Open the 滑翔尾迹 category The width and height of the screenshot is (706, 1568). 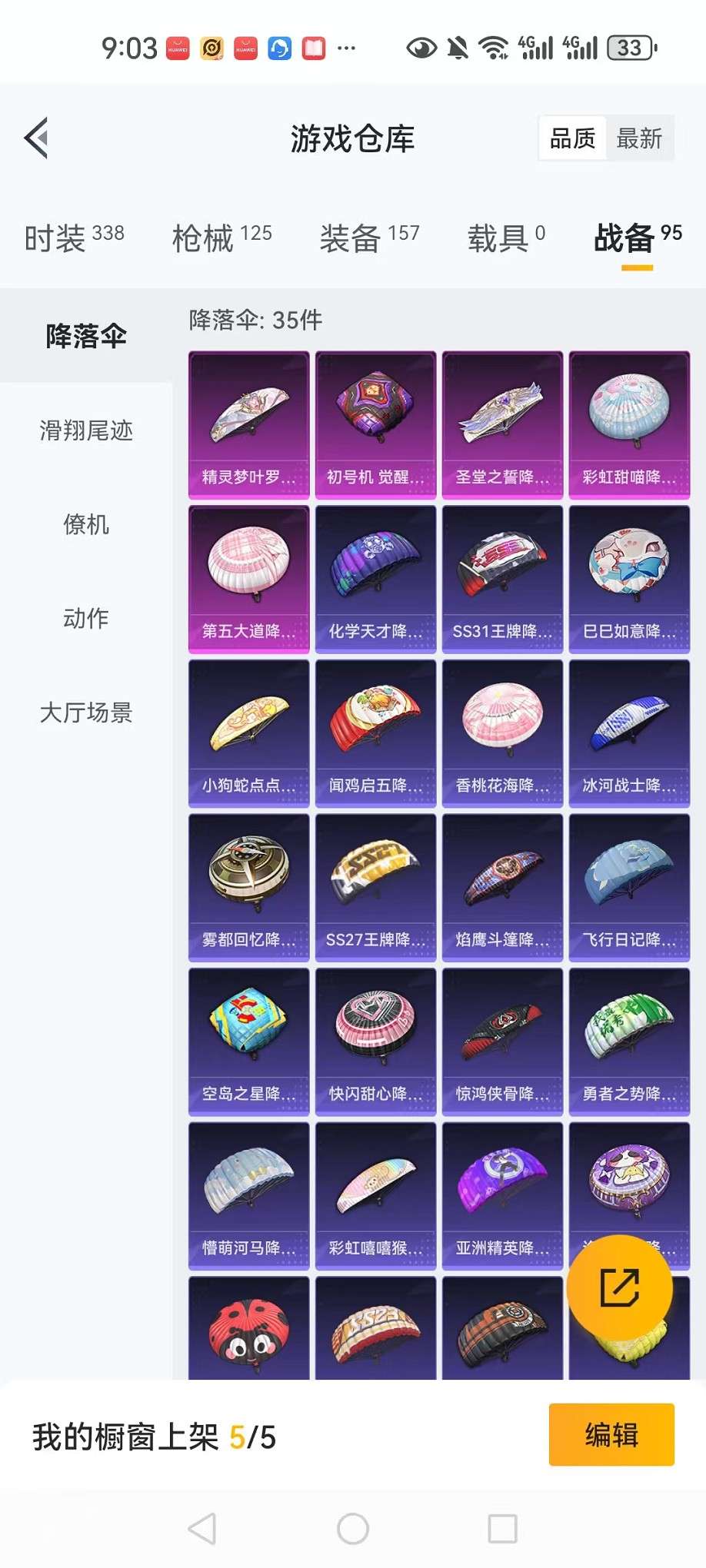pos(86,430)
